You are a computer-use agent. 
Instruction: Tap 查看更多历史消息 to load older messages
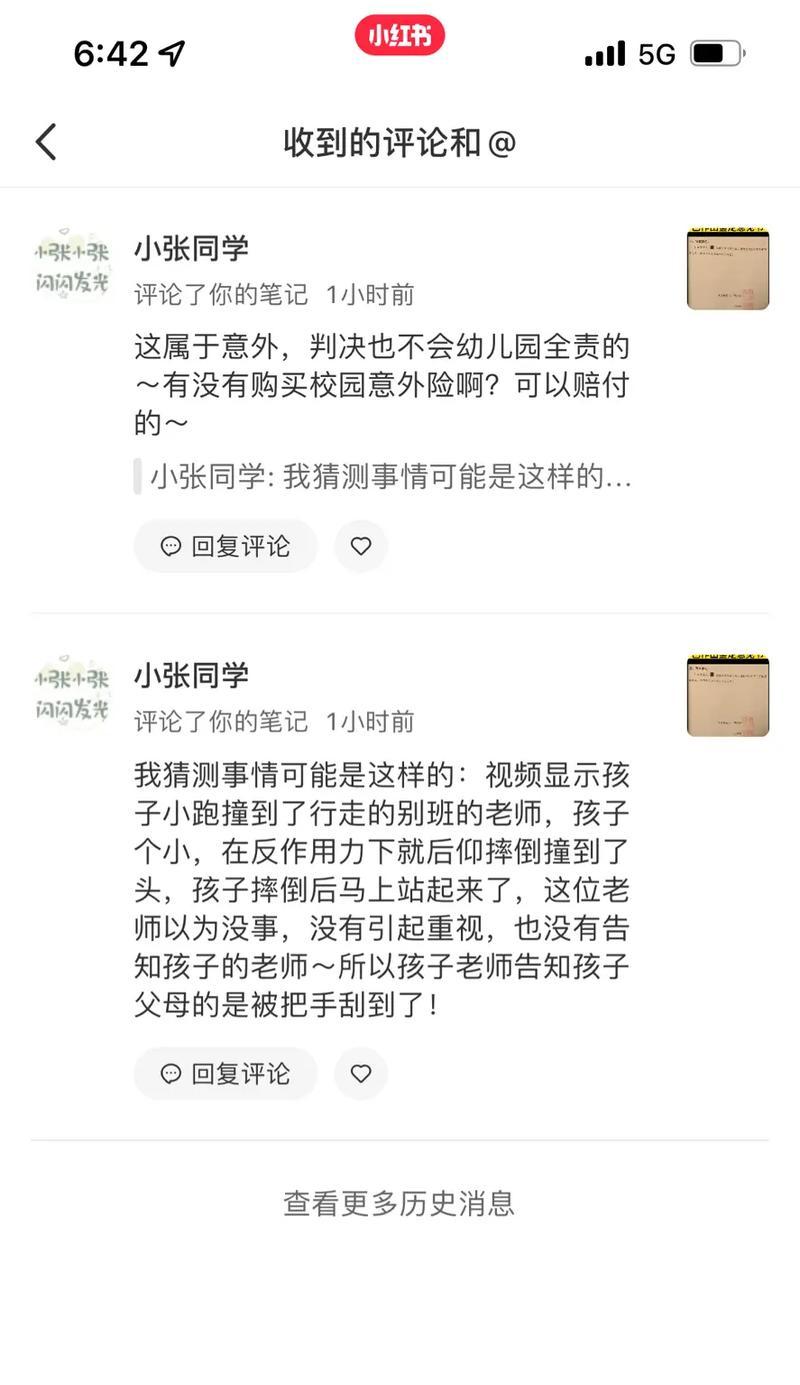coord(399,1202)
